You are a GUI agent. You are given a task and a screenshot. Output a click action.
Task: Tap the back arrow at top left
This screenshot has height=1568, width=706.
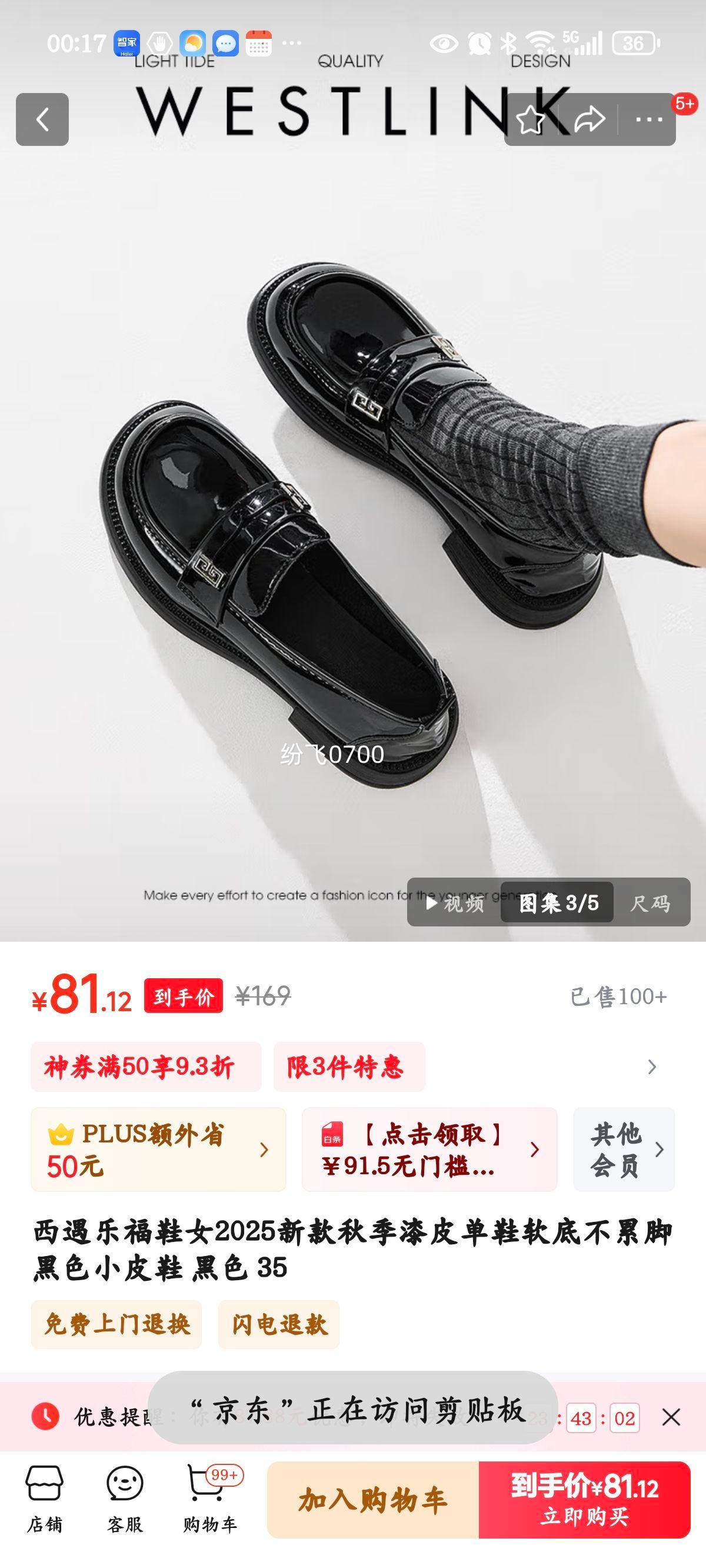point(42,121)
